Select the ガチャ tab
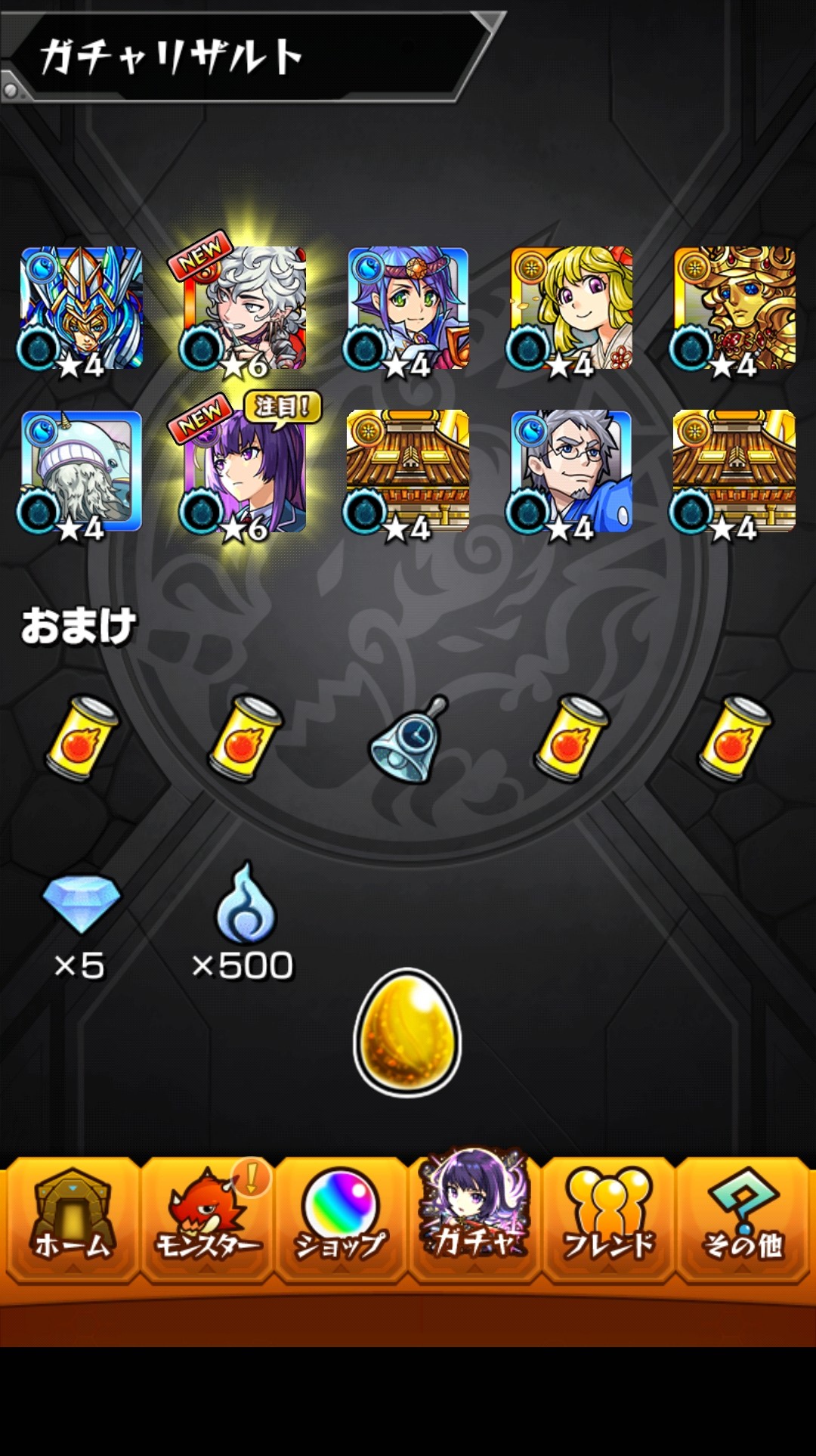The width and height of the screenshot is (816, 1456). tap(474, 1219)
